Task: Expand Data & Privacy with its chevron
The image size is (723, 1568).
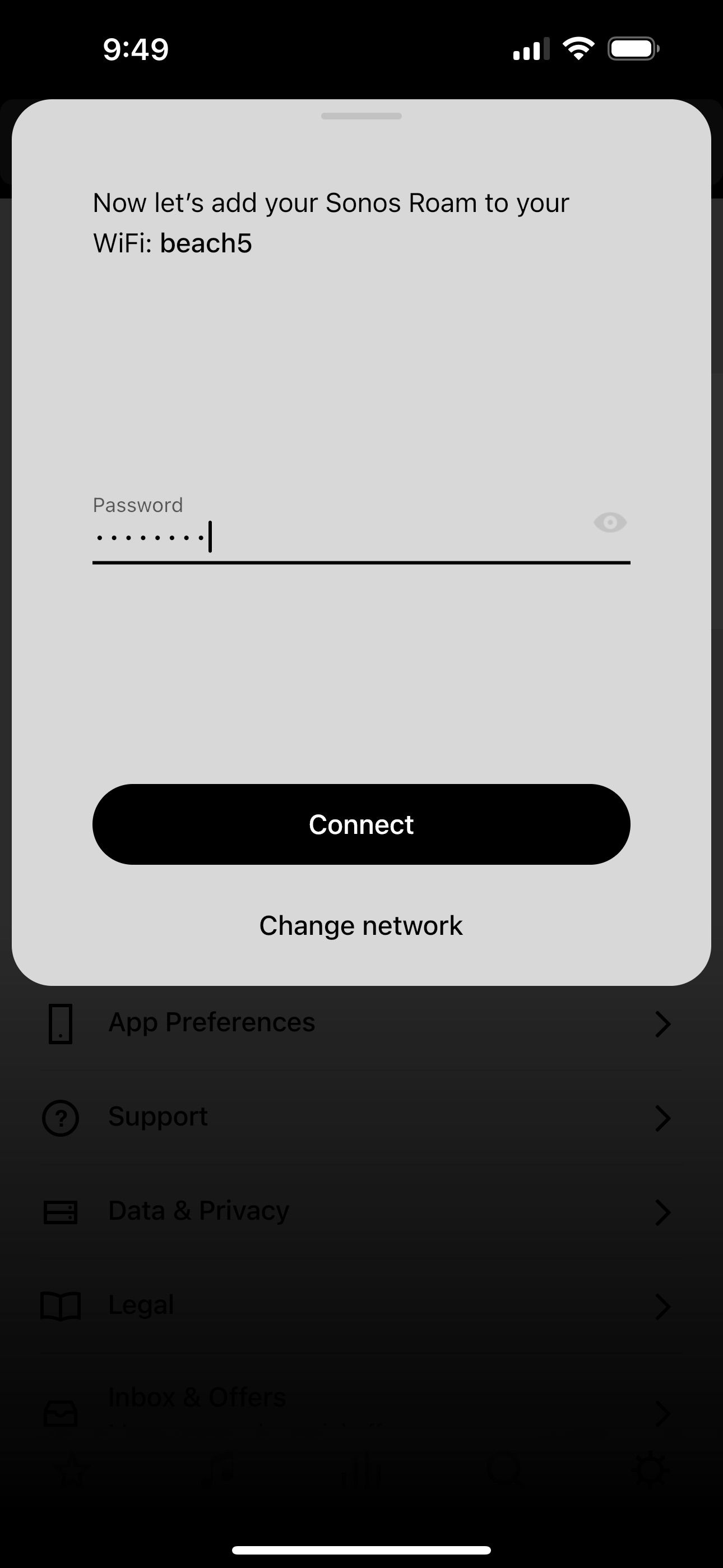Action: tap(664, 1212)
